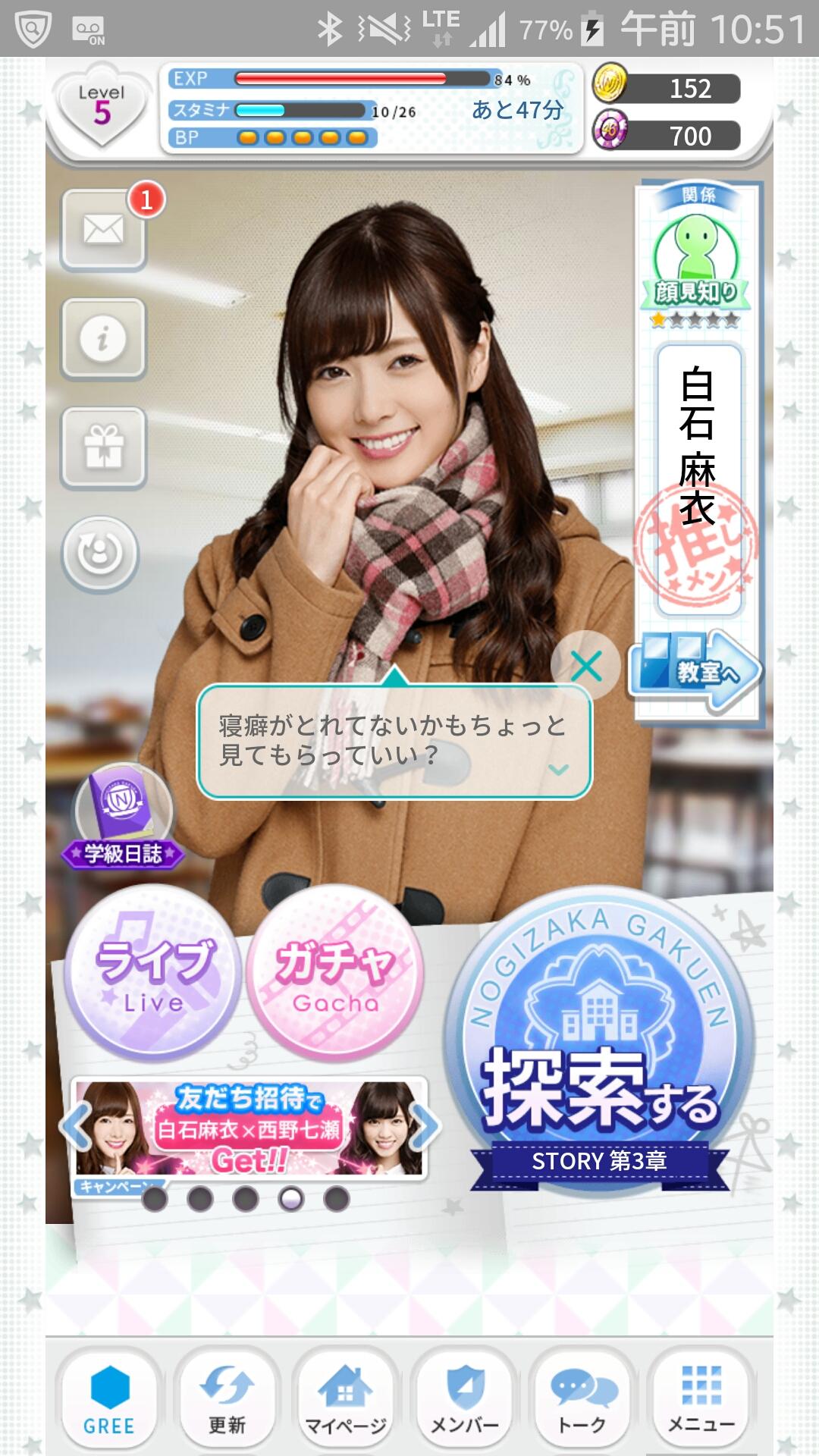Tap the round member switch icon
The height and width of the screenshot is (1456, 819).
pos(100,554)
